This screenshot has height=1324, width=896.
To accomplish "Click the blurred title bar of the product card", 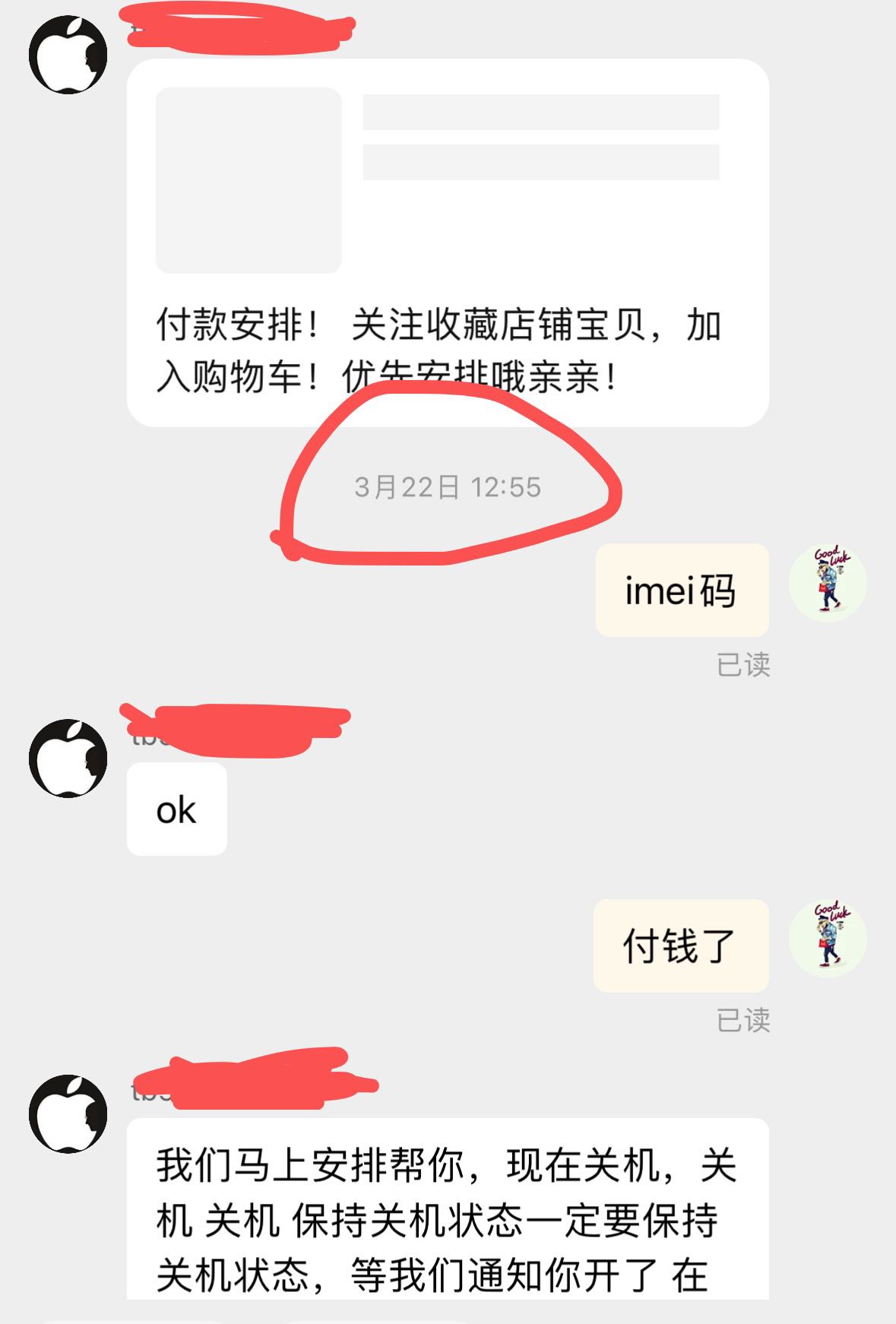I will tap(540, 114).
